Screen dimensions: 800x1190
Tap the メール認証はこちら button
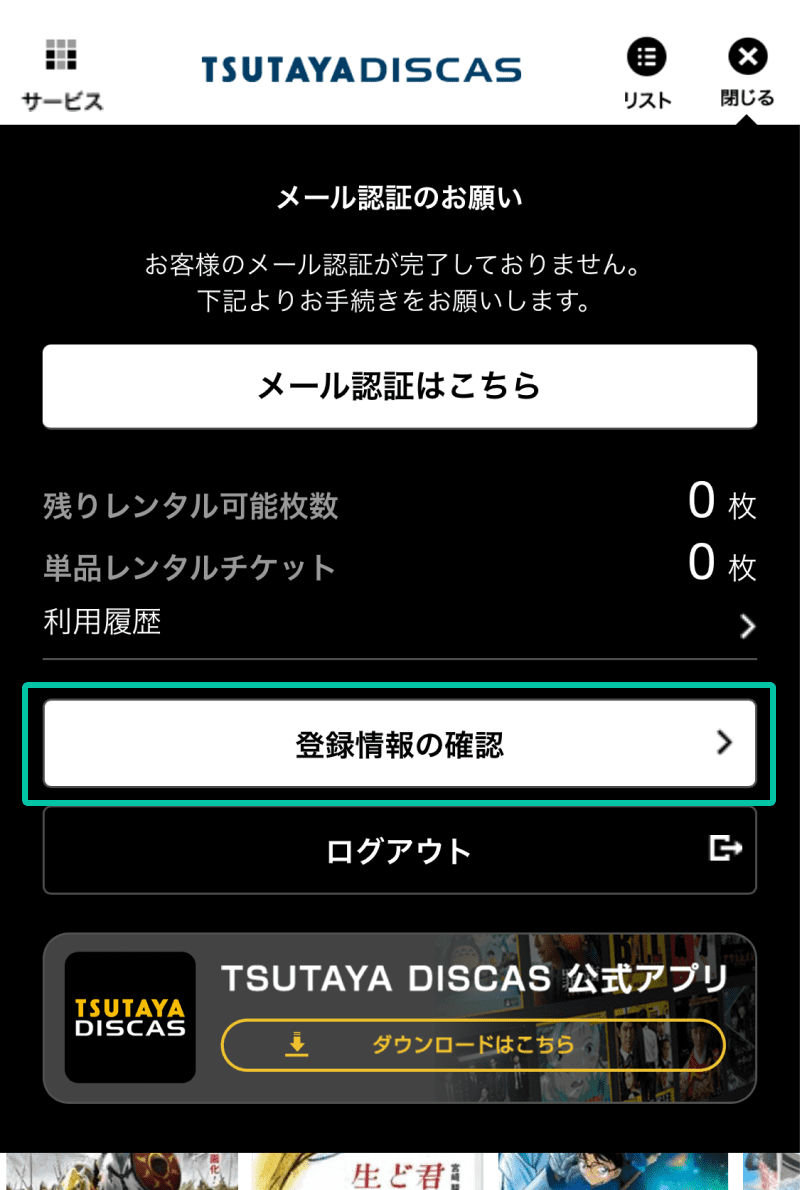(399, 386)
